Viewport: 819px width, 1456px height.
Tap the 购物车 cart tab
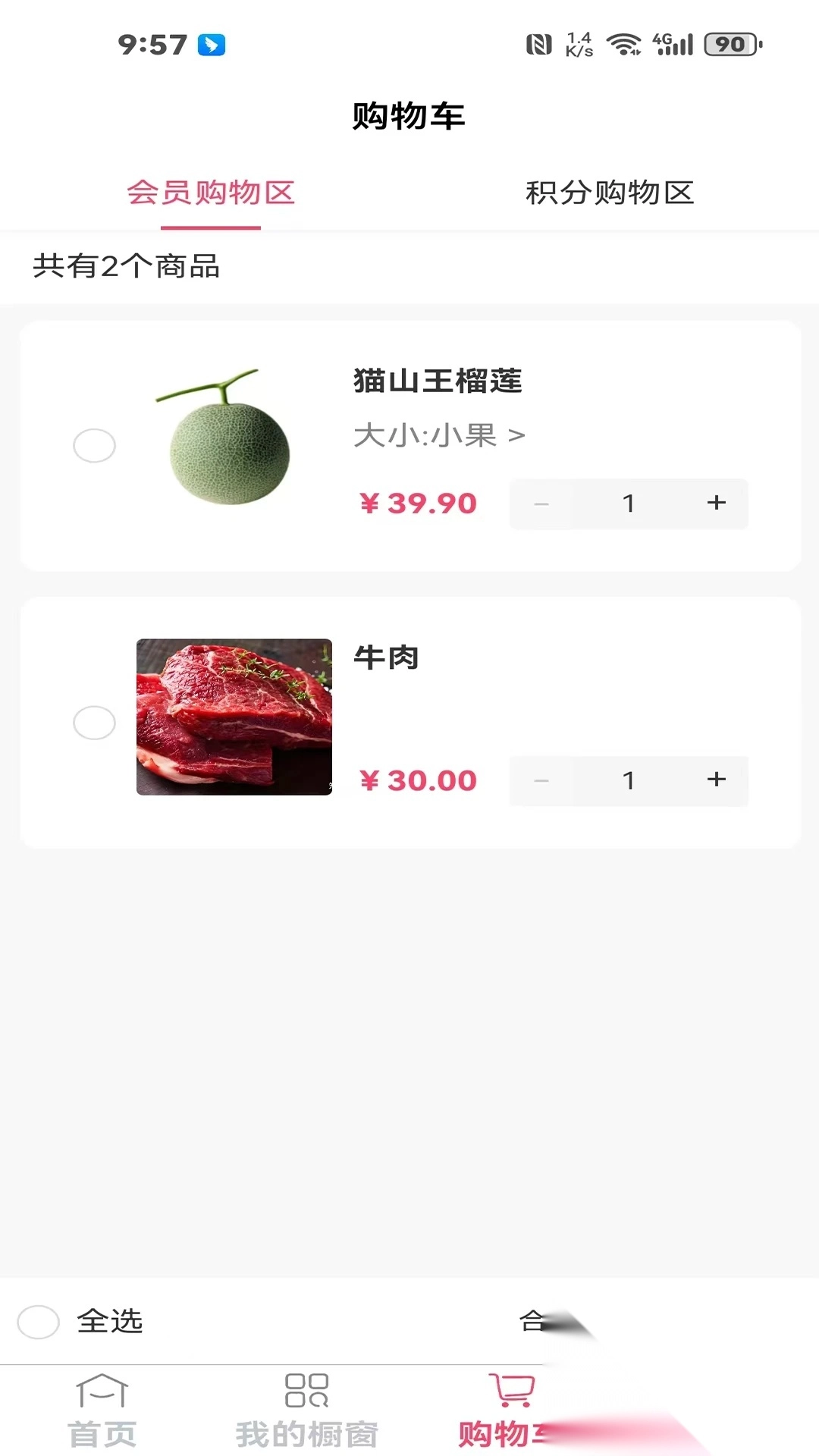(x=510, y=1412)
